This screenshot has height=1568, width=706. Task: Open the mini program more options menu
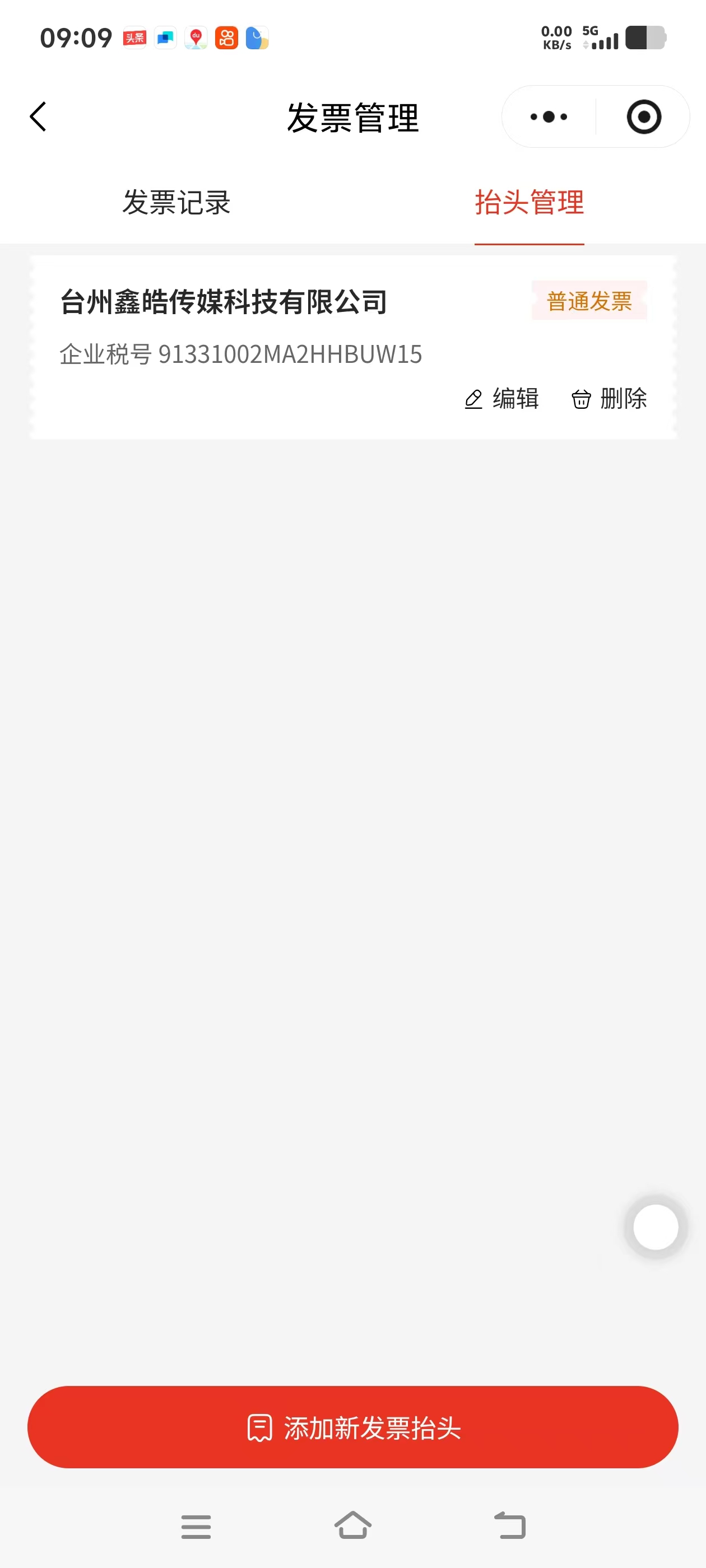coord(548,116)
